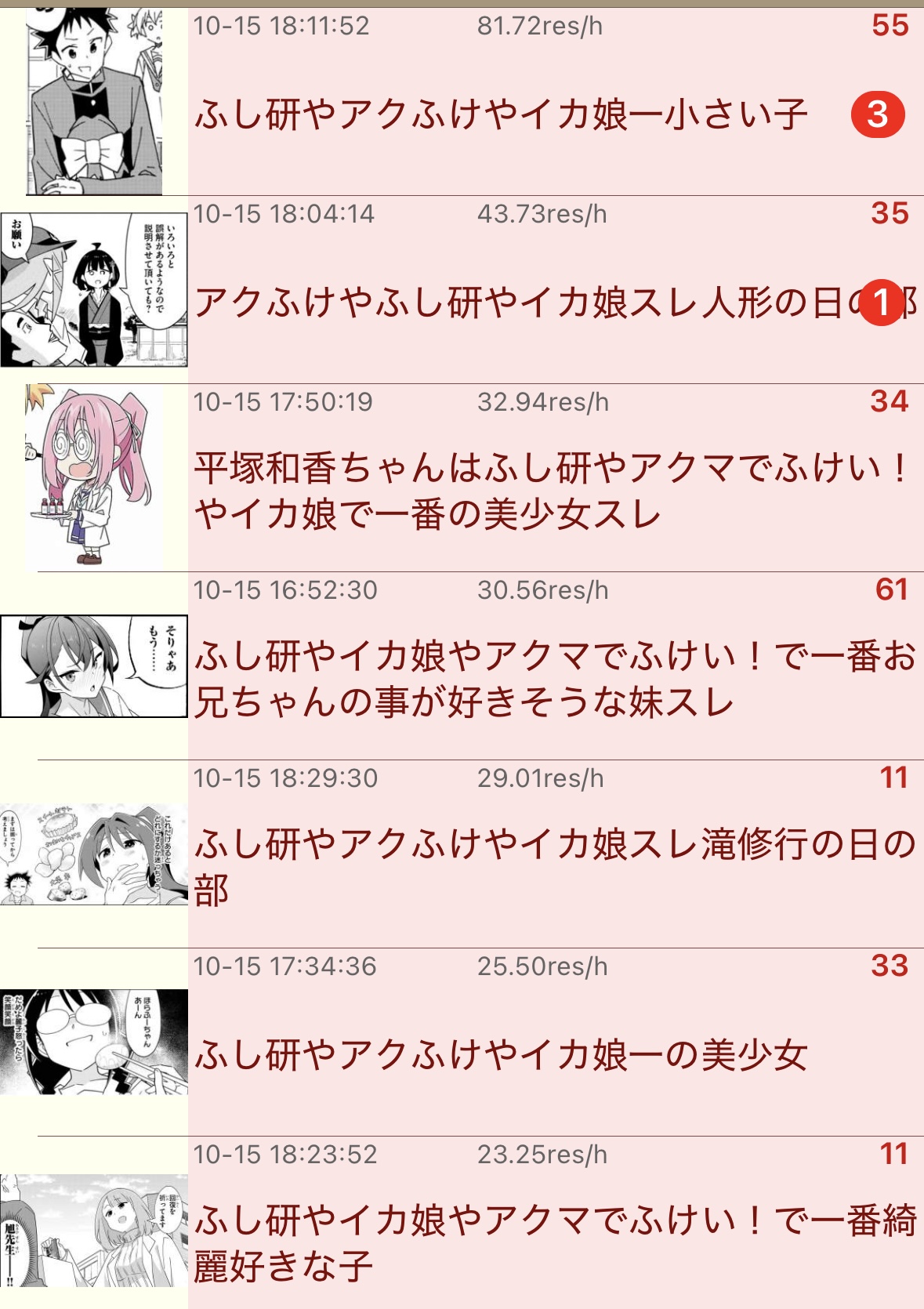Open the 平塚和香ちゃん美少女スレ thread

549,491
